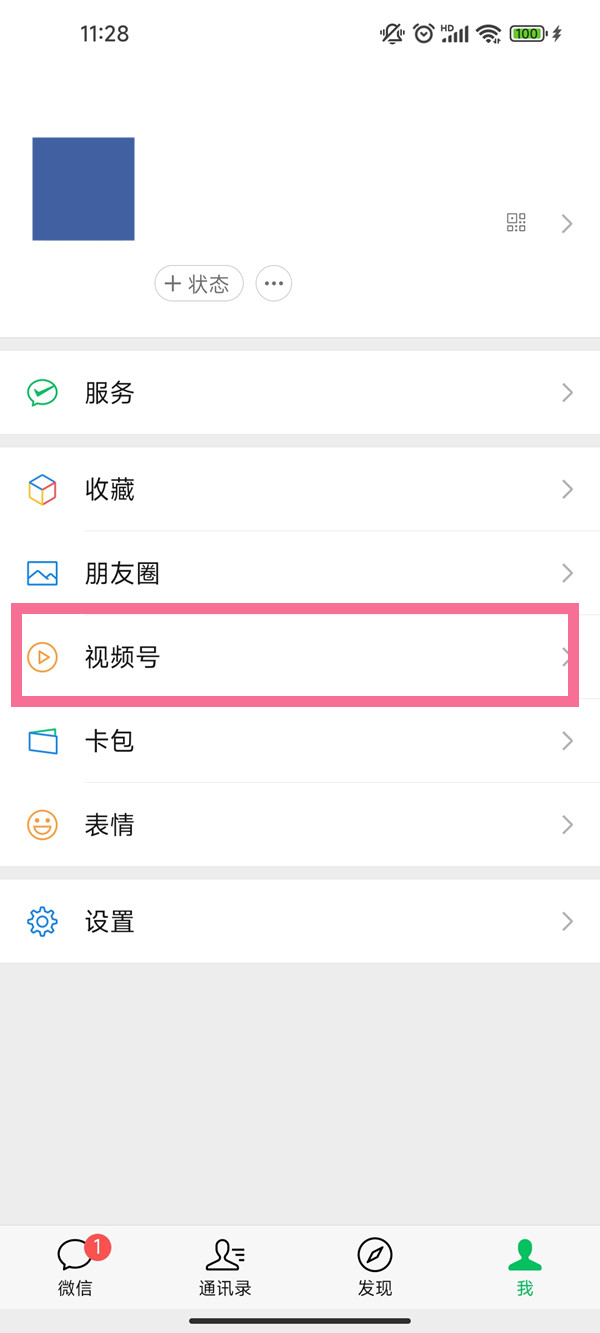Switch to the 微信 chats tab
This screenshot has height=1333, width=600.
(75, 1267)
